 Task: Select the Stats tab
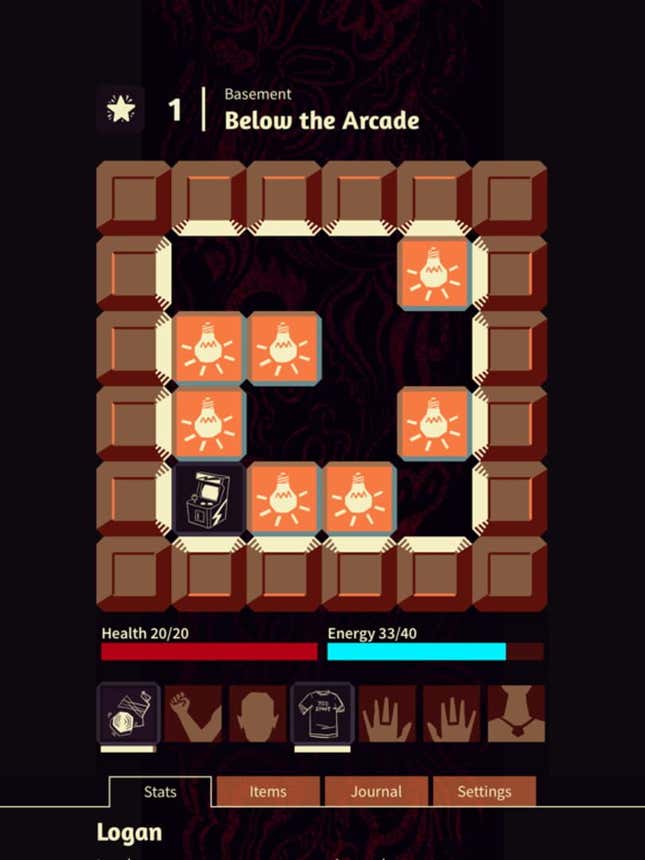160,791
